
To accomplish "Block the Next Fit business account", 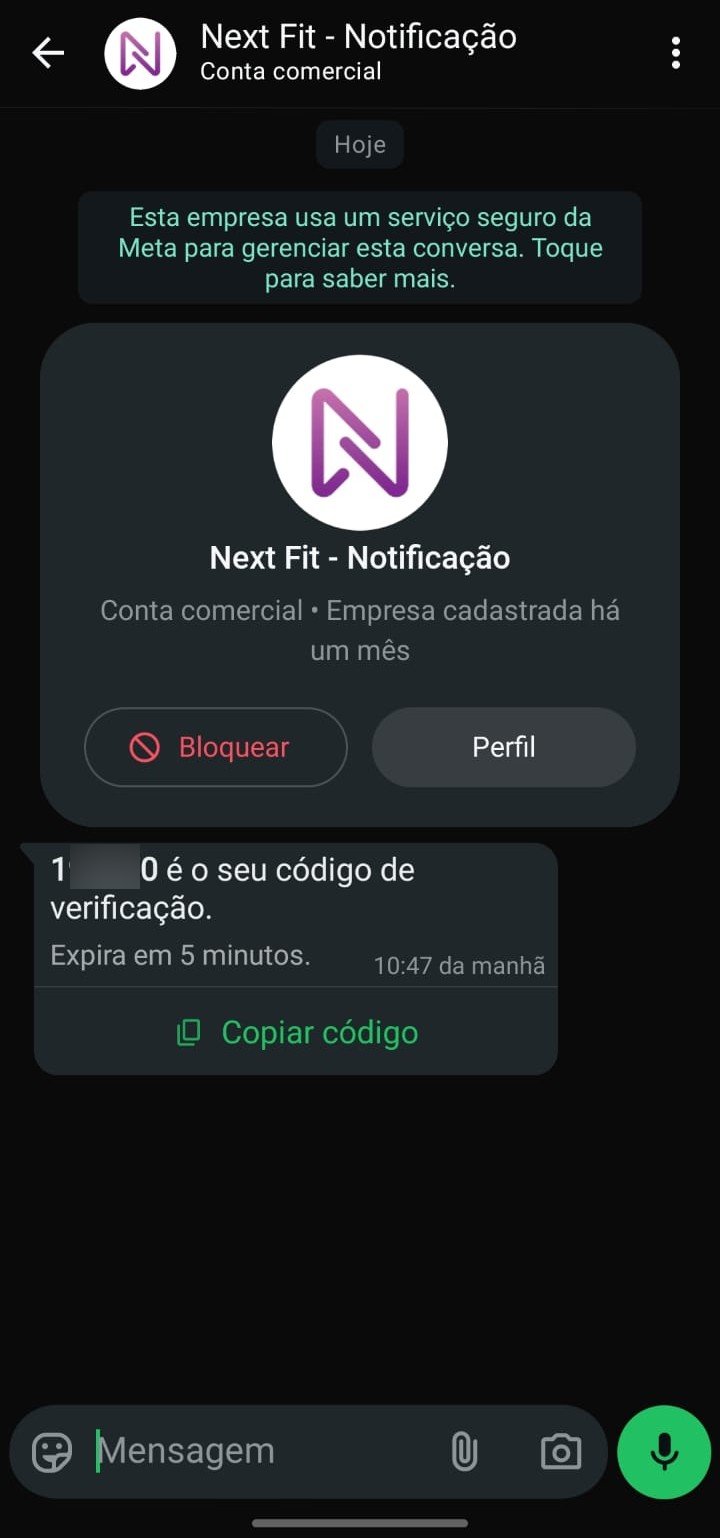I will [215, 747].
